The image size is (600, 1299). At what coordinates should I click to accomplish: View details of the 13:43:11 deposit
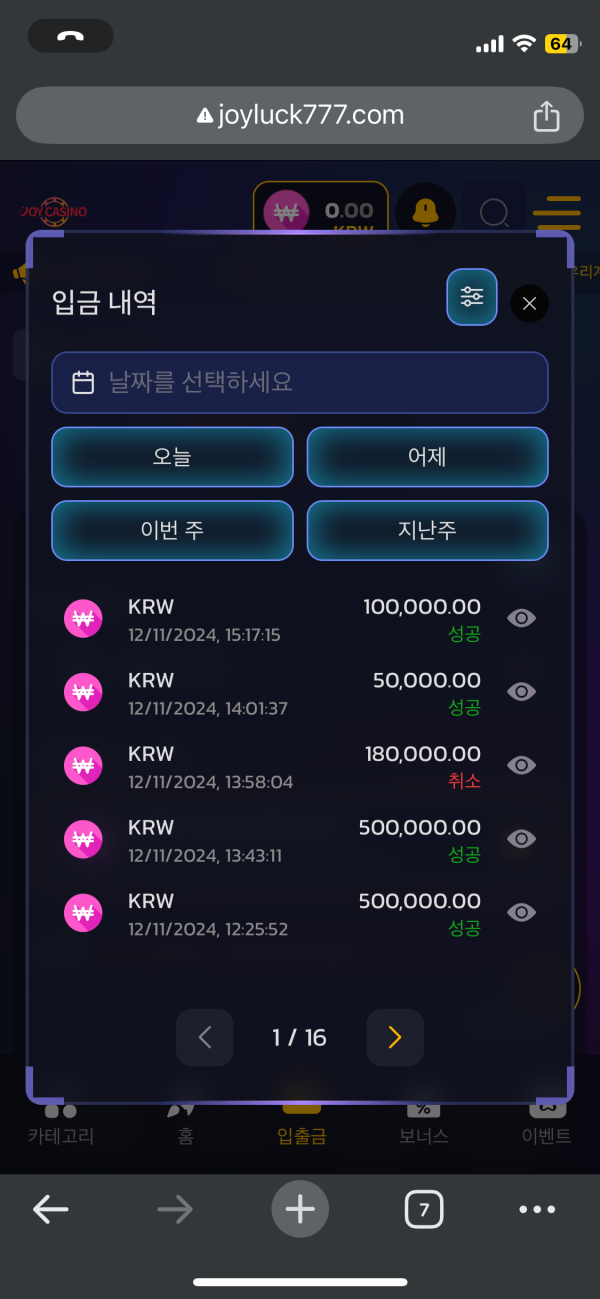tap(521, 839)
